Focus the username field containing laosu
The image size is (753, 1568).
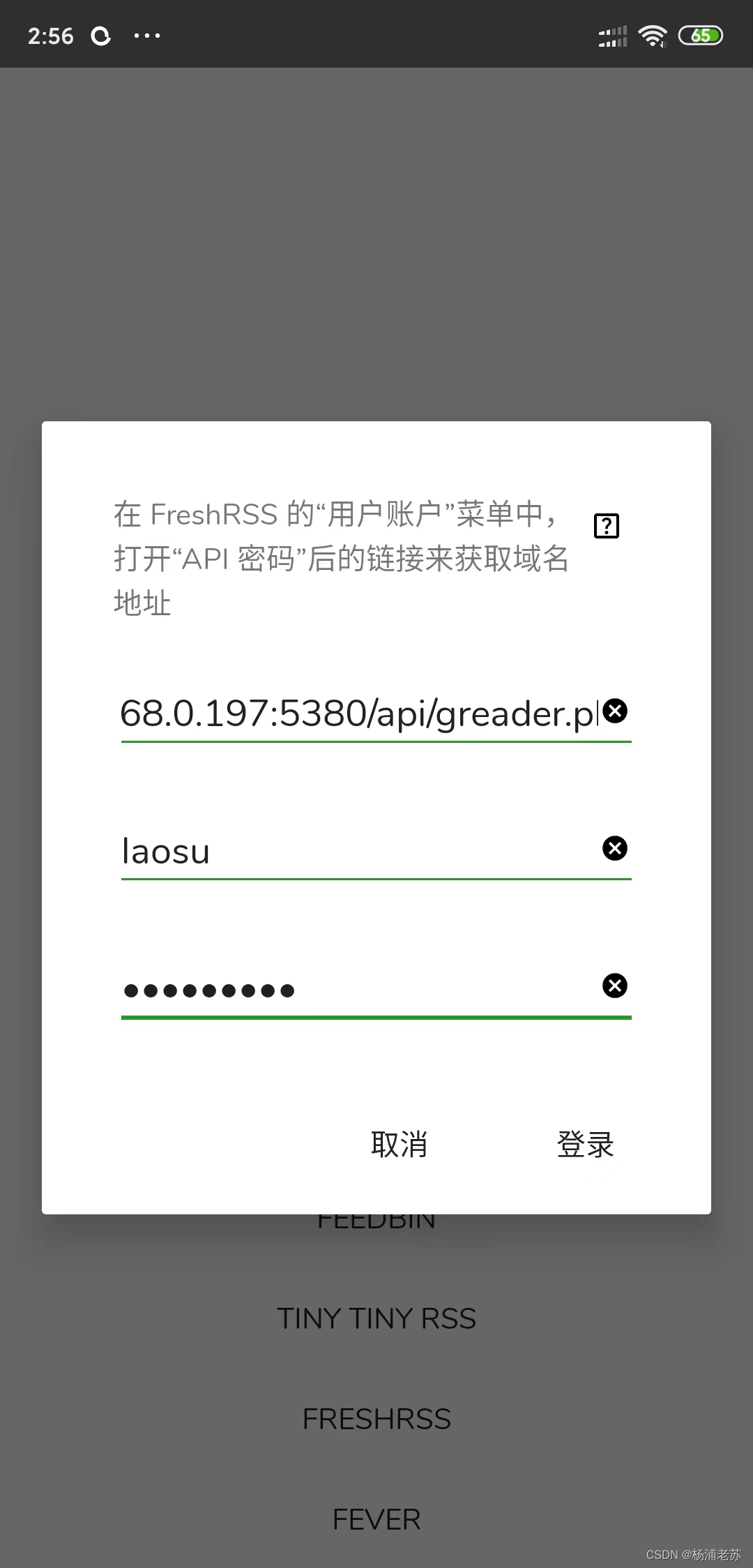click(x=349, y=850)
